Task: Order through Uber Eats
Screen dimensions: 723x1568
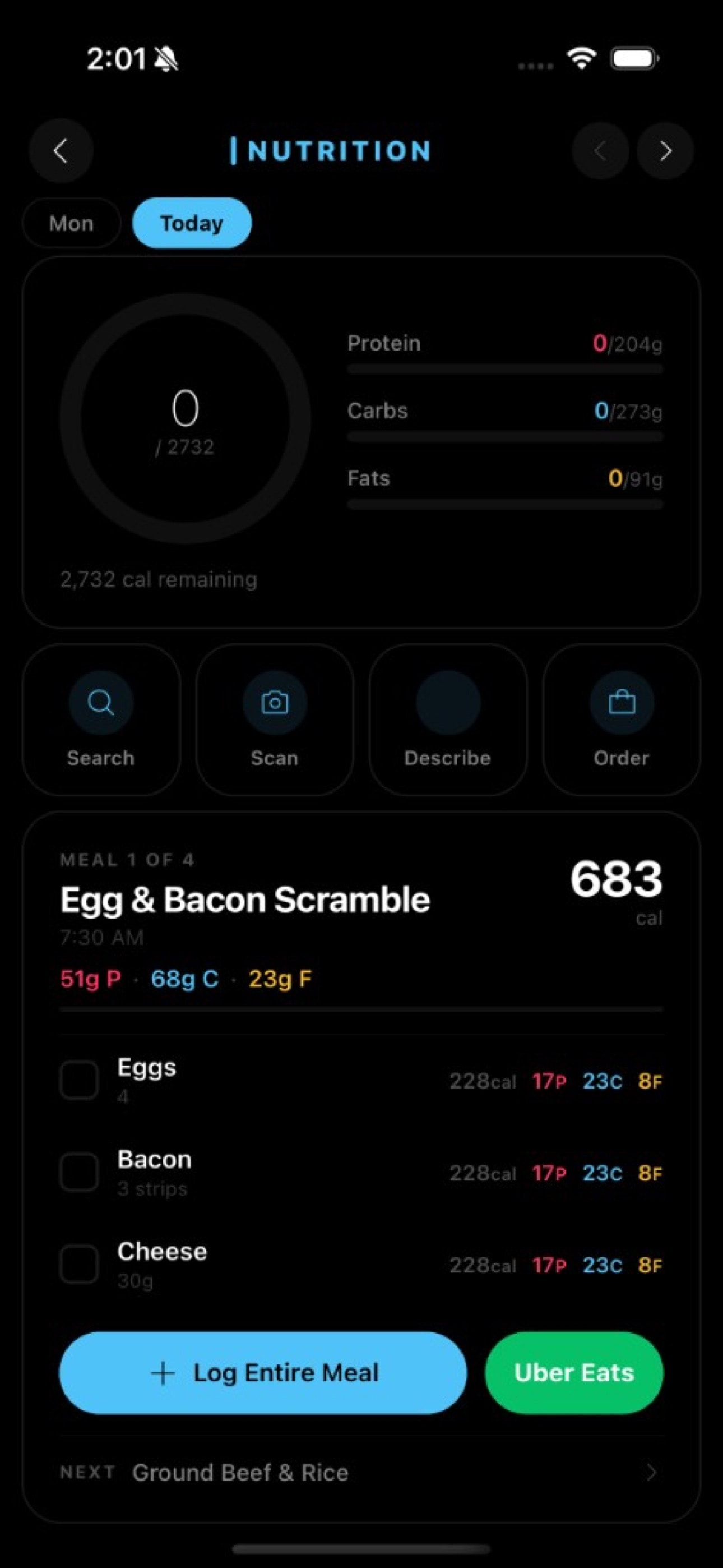Action: coord(573,1372)
